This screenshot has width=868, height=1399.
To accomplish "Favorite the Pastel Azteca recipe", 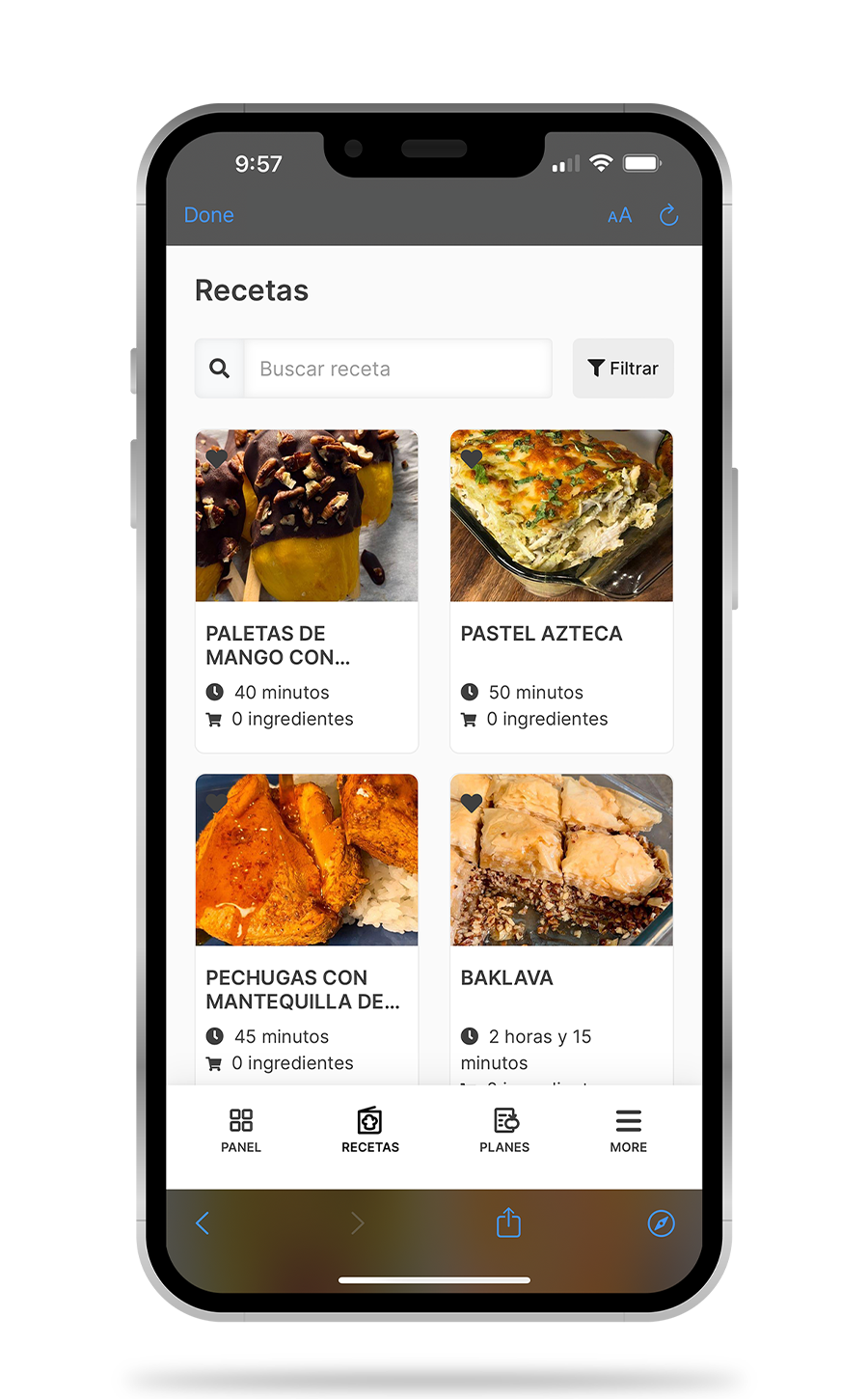I will point(472,457).
